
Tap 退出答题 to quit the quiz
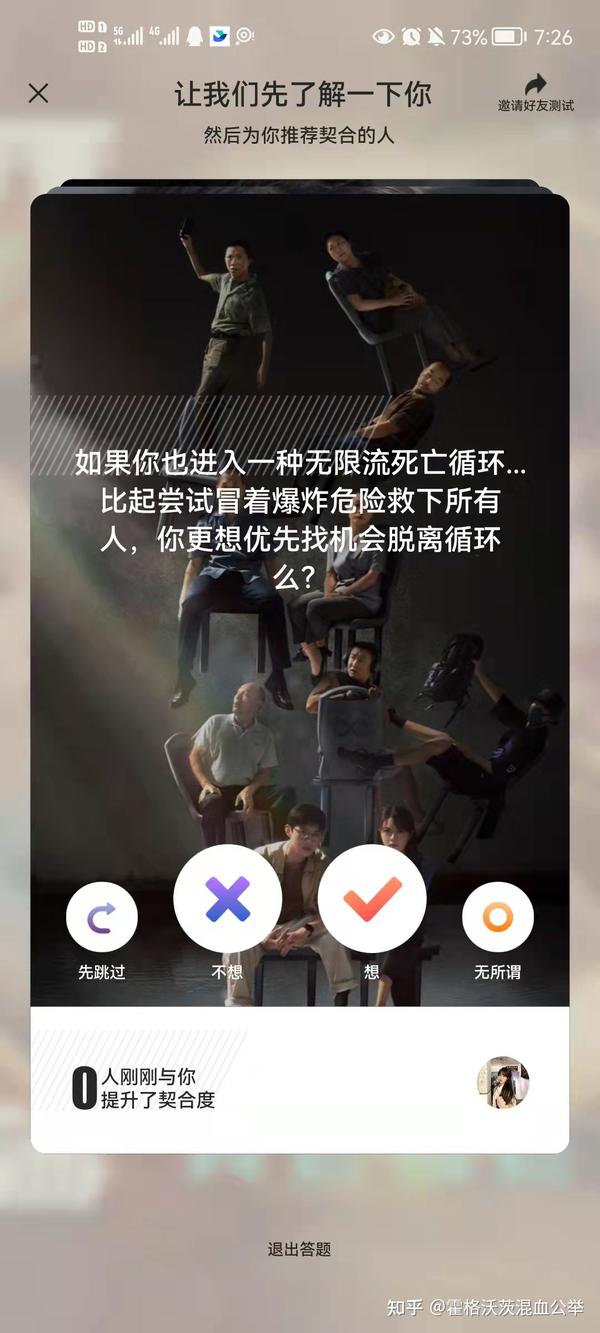pyautogui.click(x=299, y=1249)
